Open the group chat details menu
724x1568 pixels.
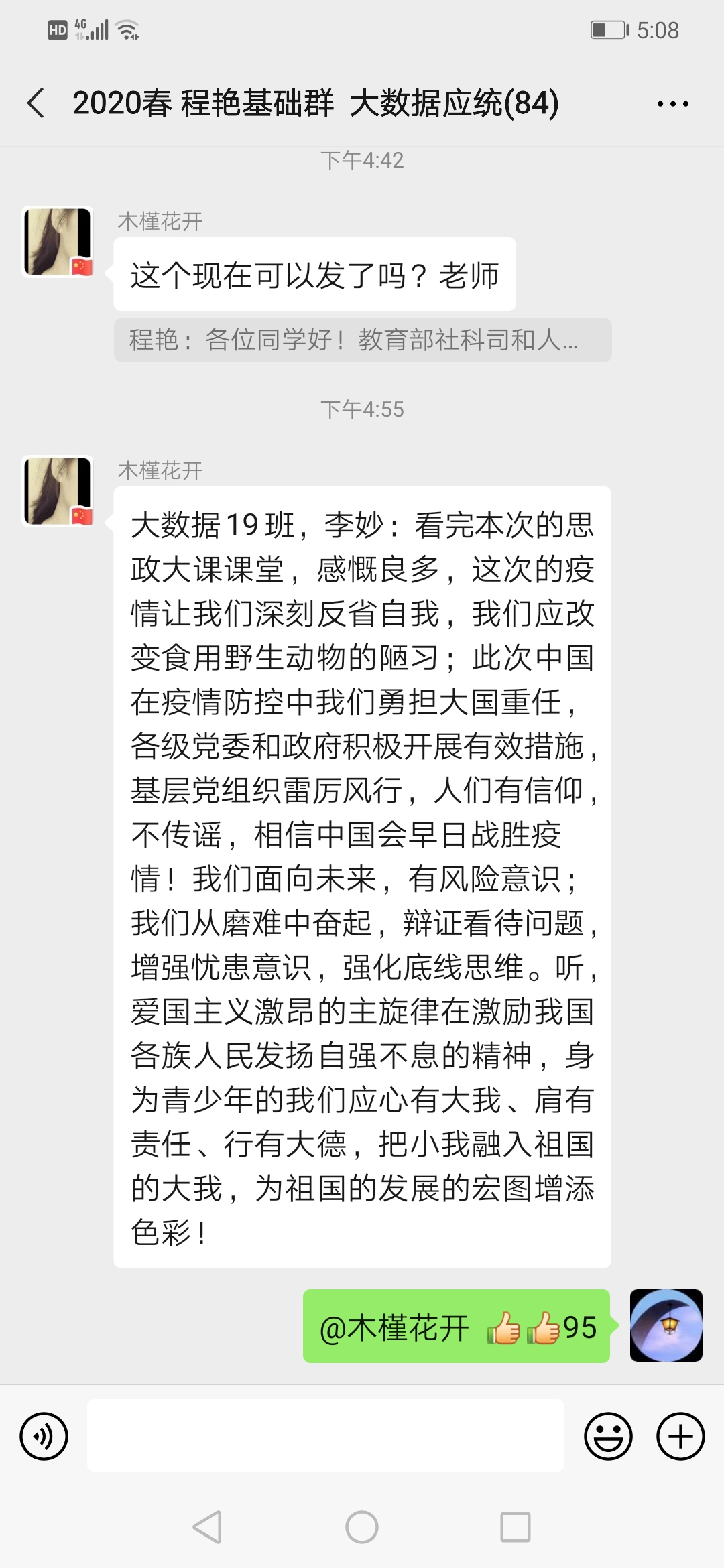[672, 104]
